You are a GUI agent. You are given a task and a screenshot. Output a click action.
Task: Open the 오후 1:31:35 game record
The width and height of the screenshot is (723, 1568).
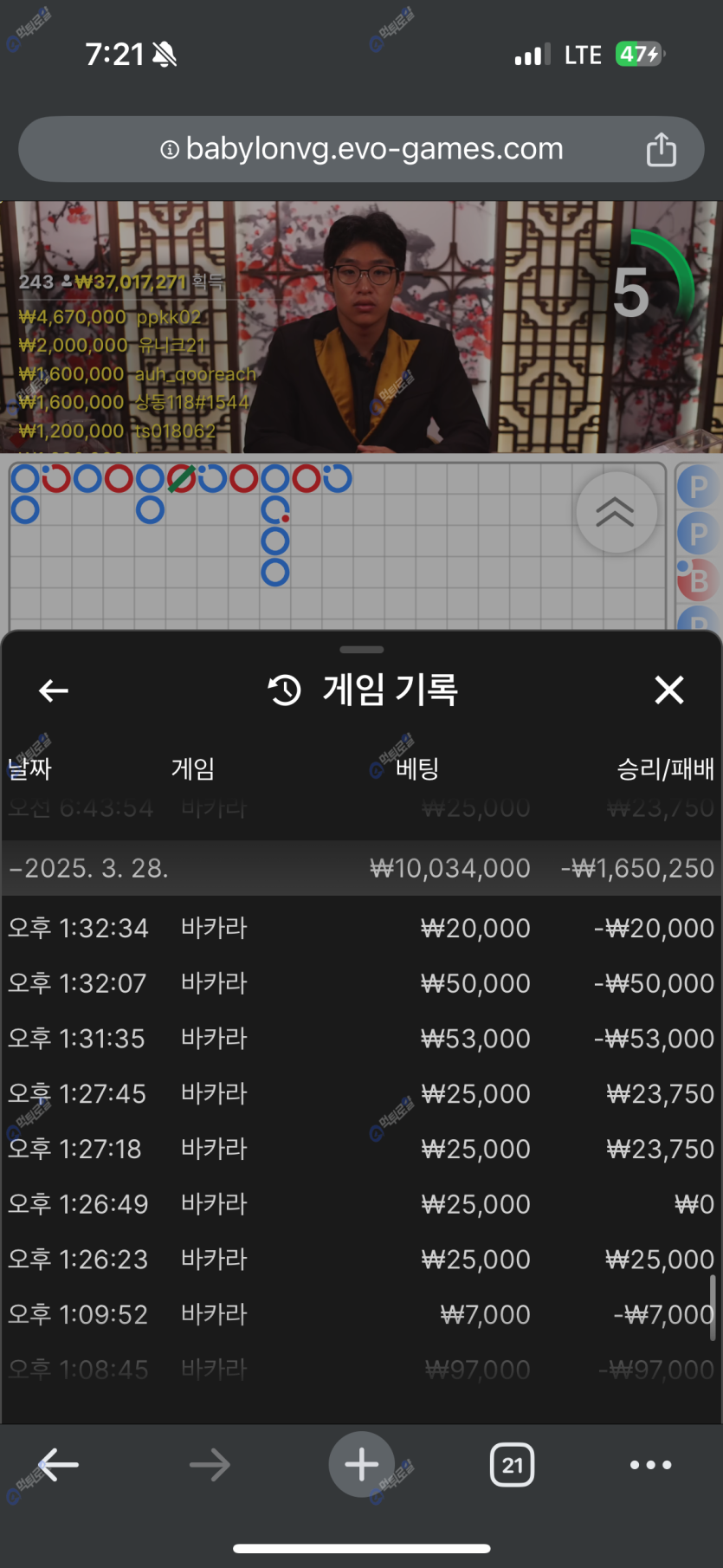[x=361, y=1039]
